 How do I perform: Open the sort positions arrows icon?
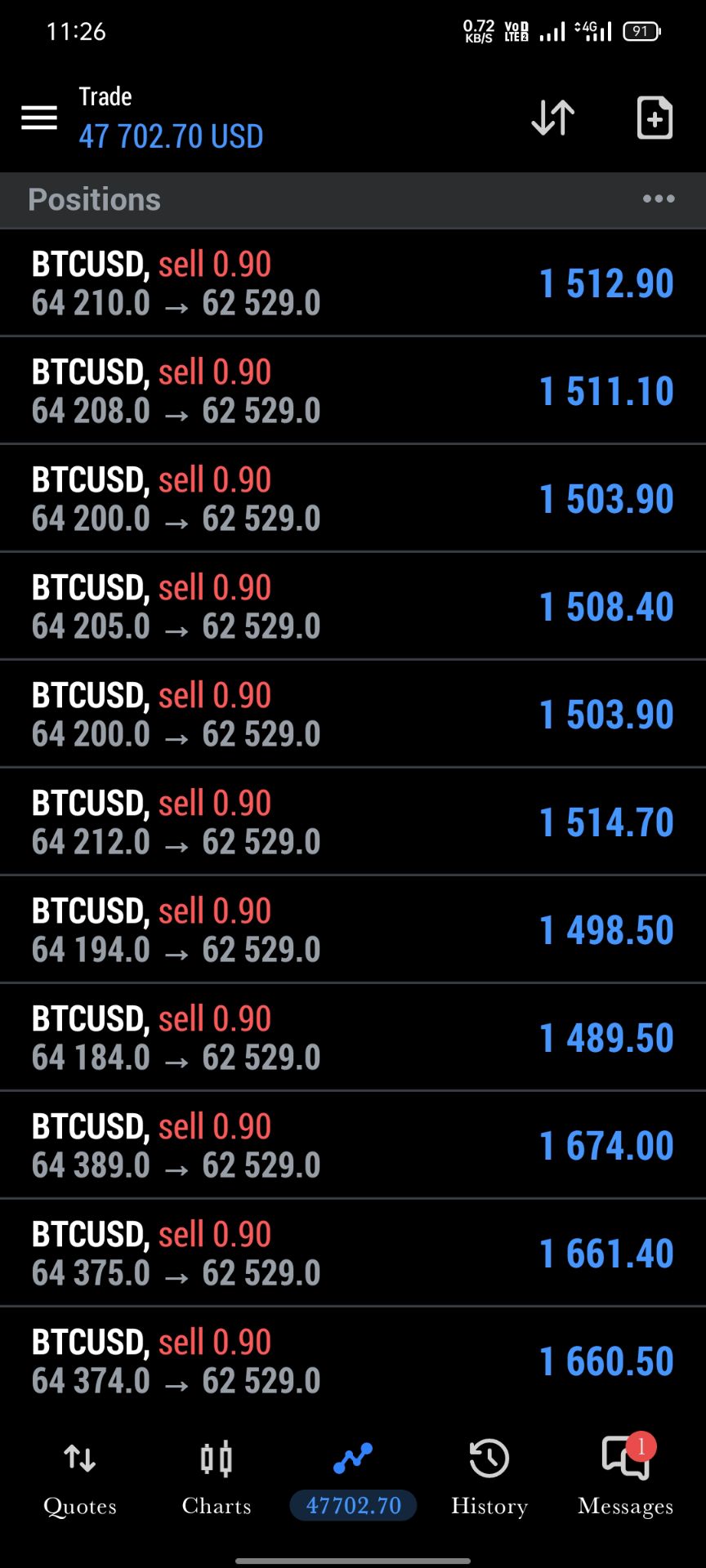[553, 118]
